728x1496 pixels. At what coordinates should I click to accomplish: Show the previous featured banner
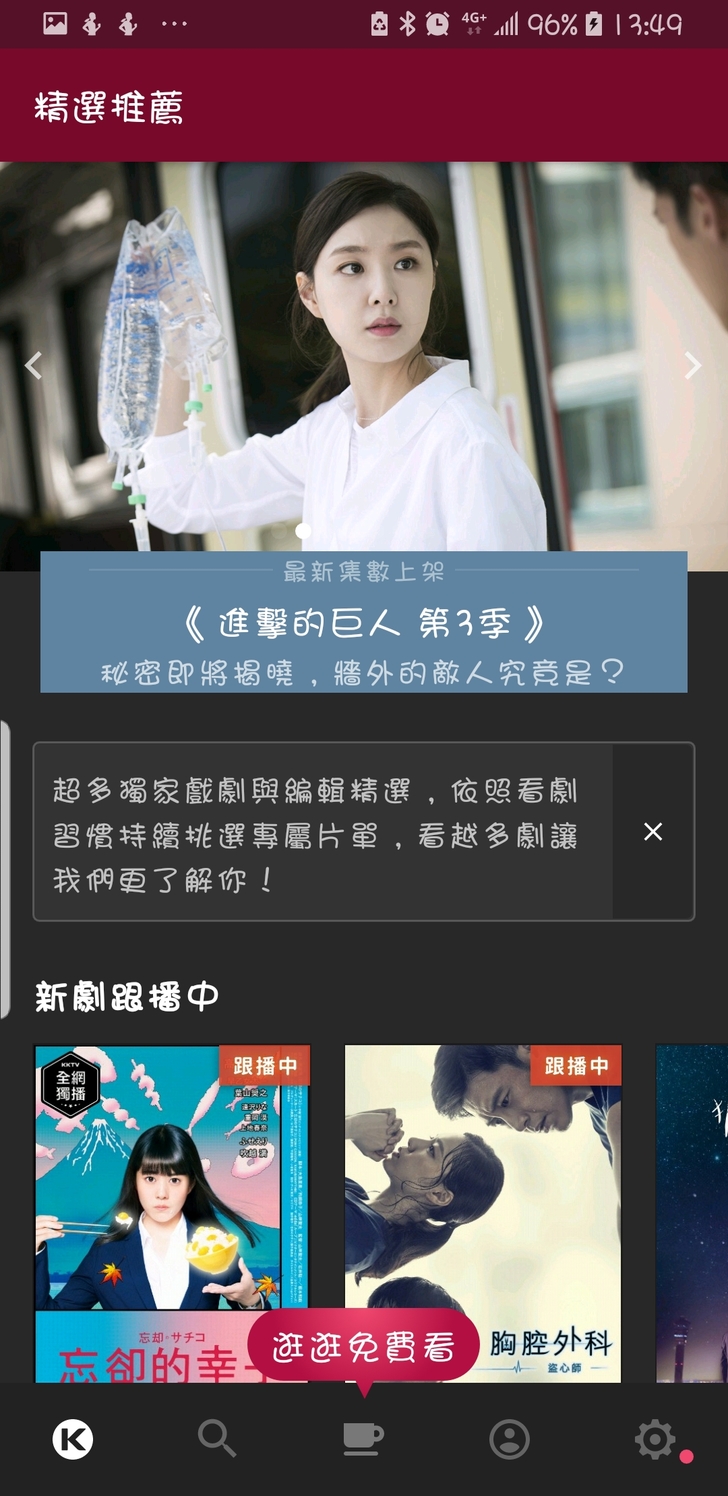[33, 366]
